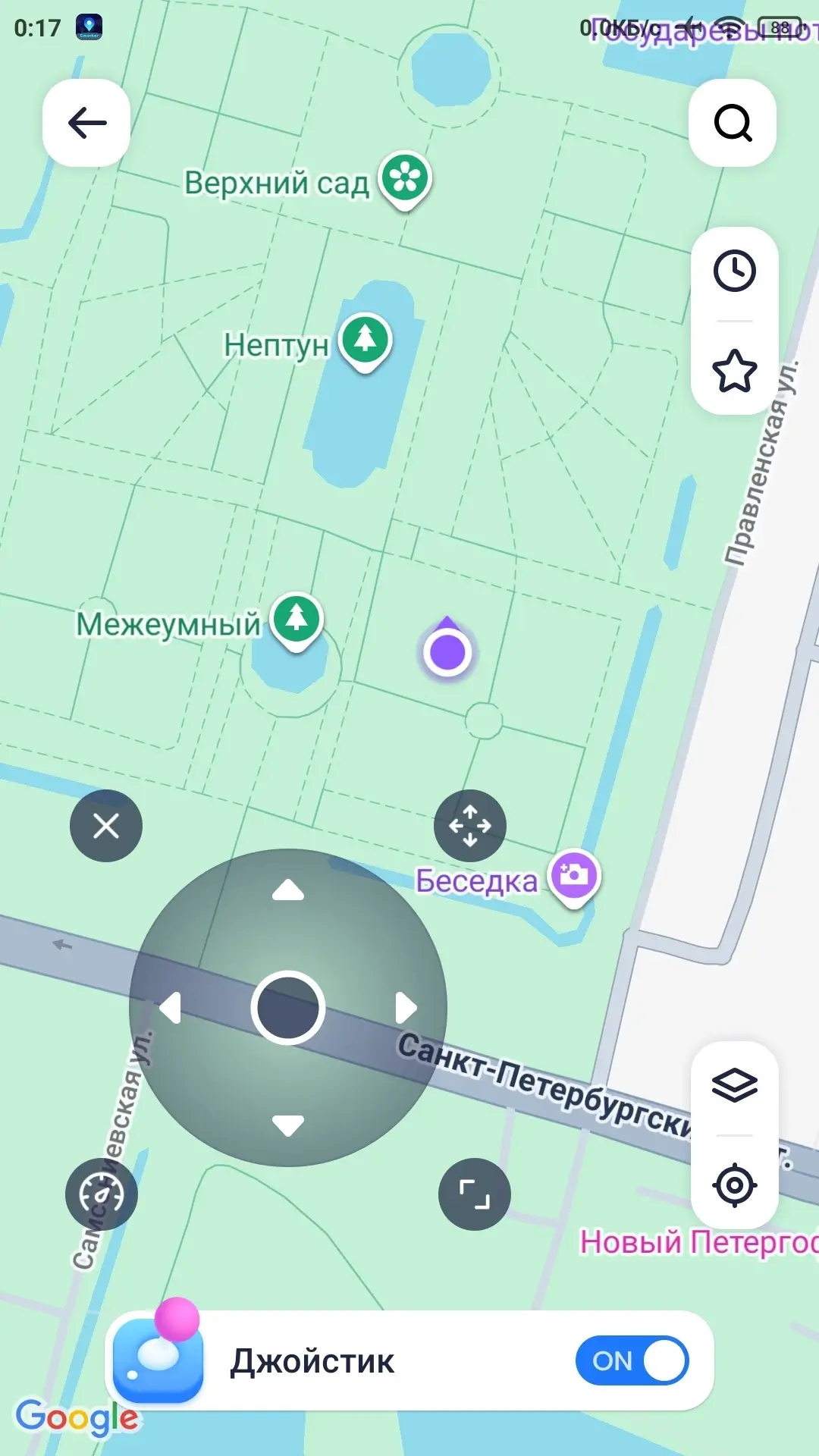Screen dimensions: 819x1456
Task: Open the history clock
Action: point(734,271)
